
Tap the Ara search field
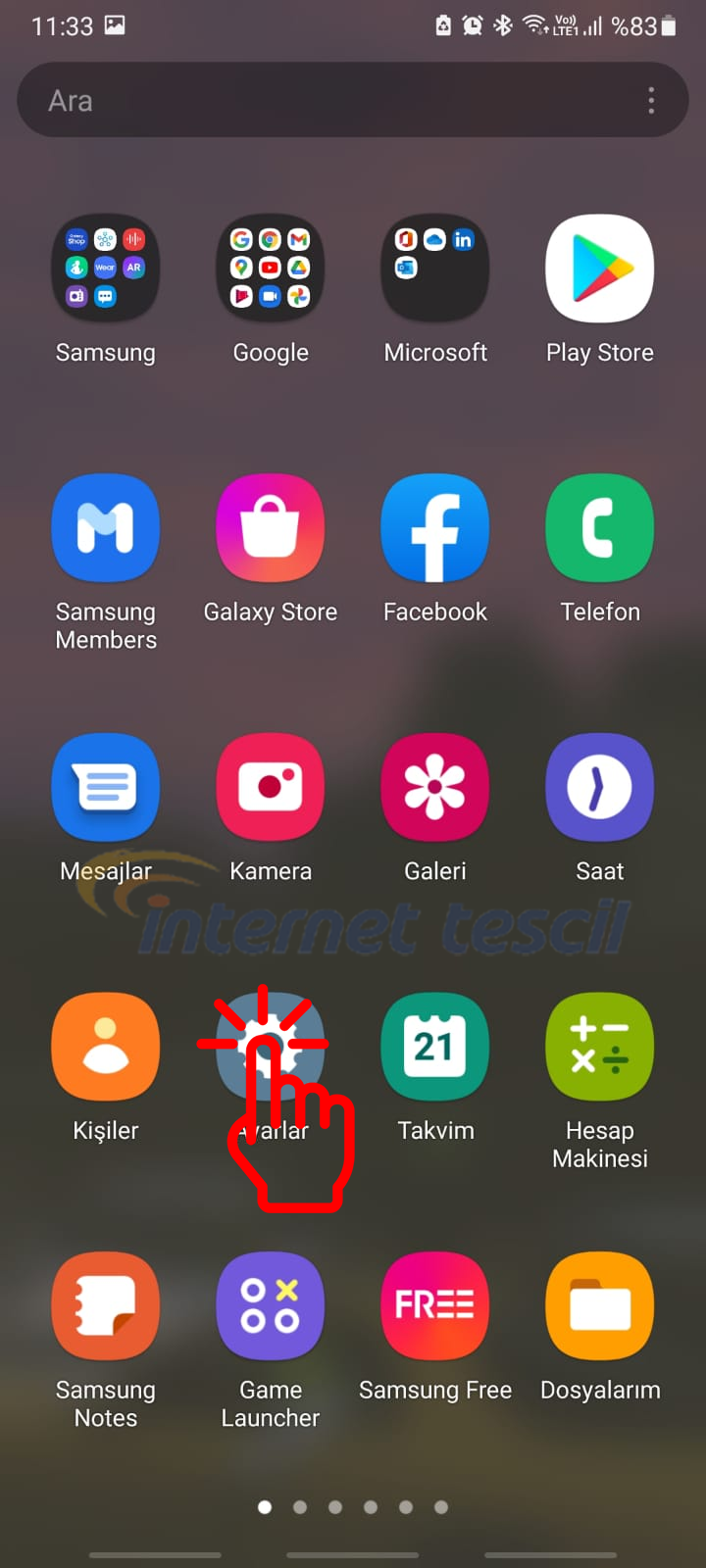[324, 100]
